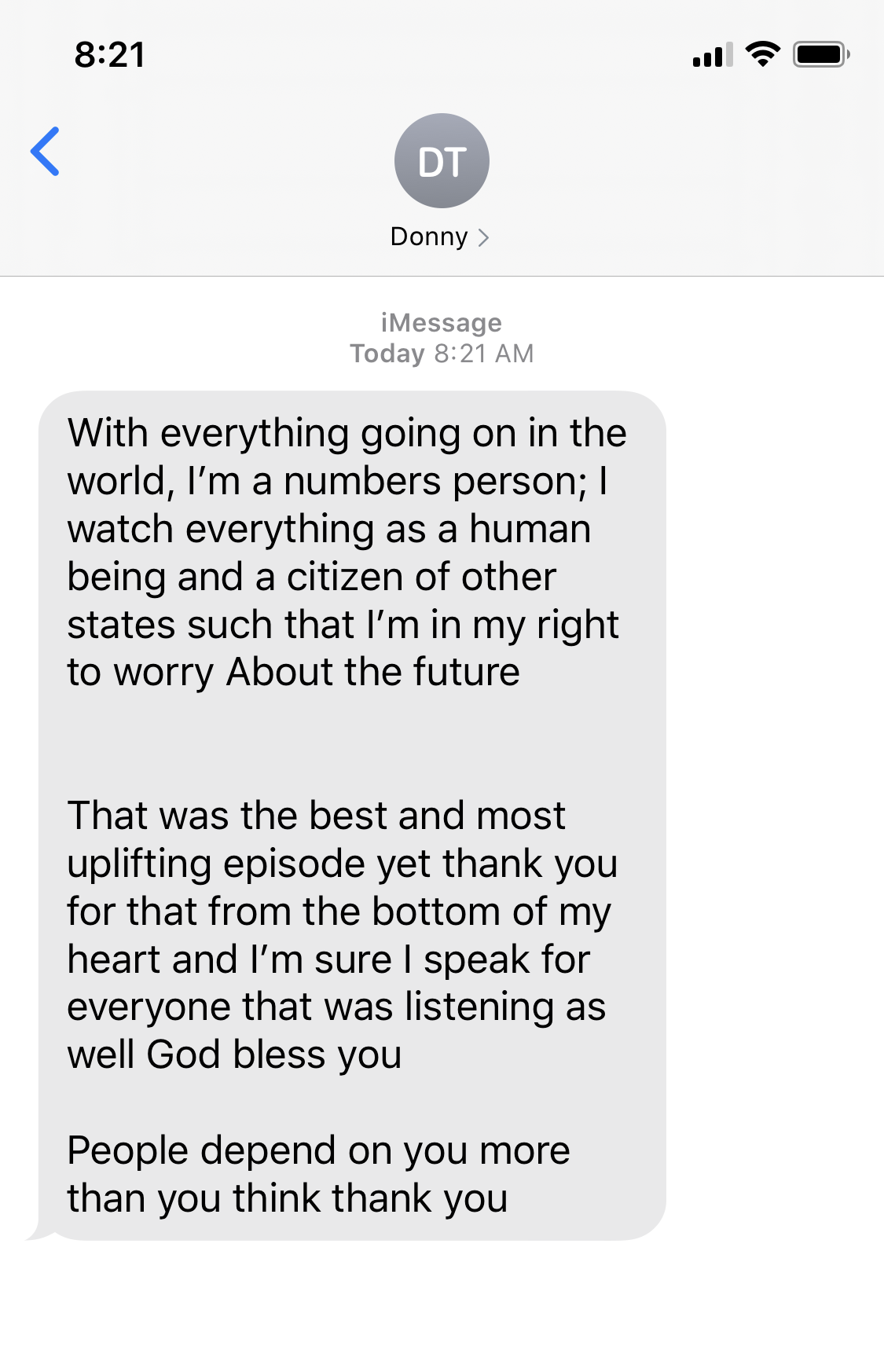Open the DT contact avatar

click(x=442, y=161)
